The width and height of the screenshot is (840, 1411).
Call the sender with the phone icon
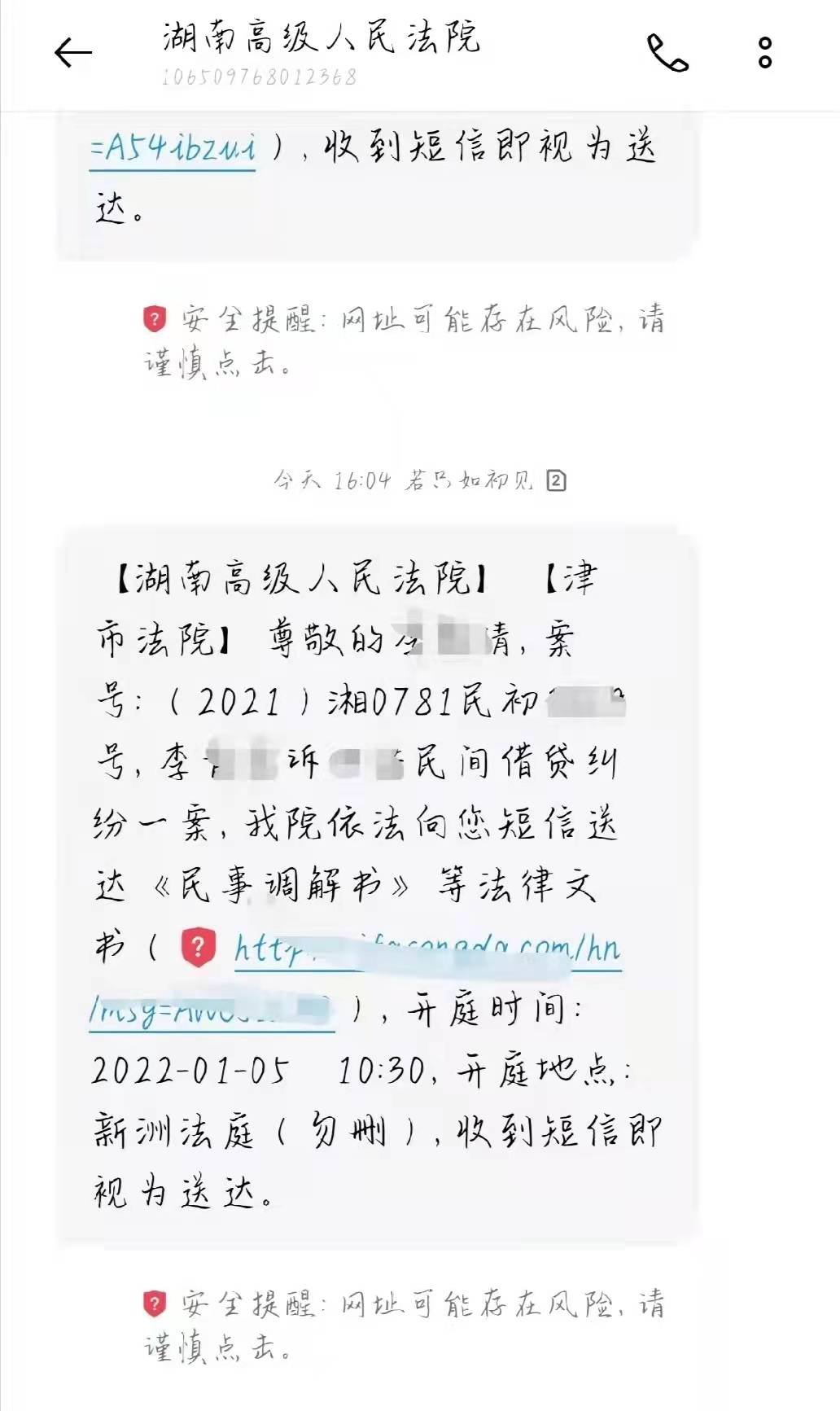[667, 53]
